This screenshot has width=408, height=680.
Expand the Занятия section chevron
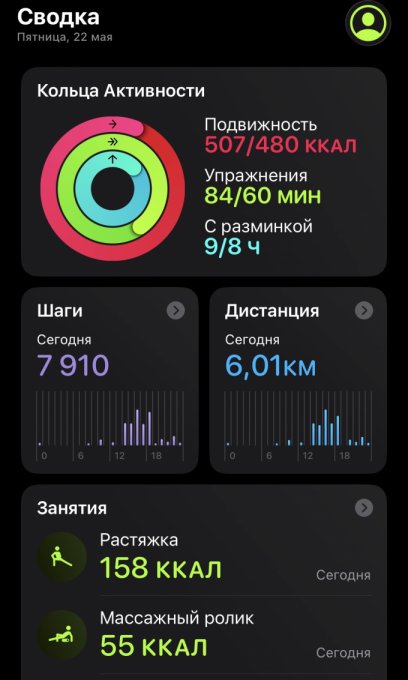pyautogui.click(x=364, y=507)
